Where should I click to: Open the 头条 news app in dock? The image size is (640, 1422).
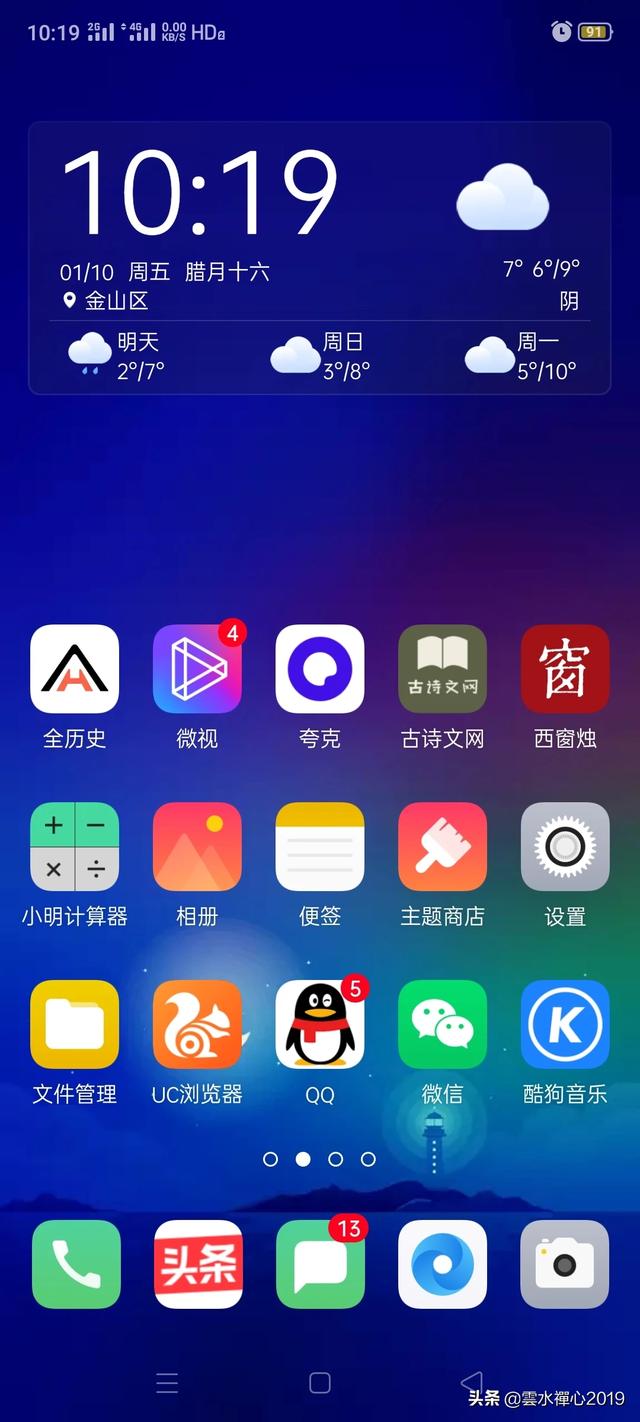pos(198,1264)
